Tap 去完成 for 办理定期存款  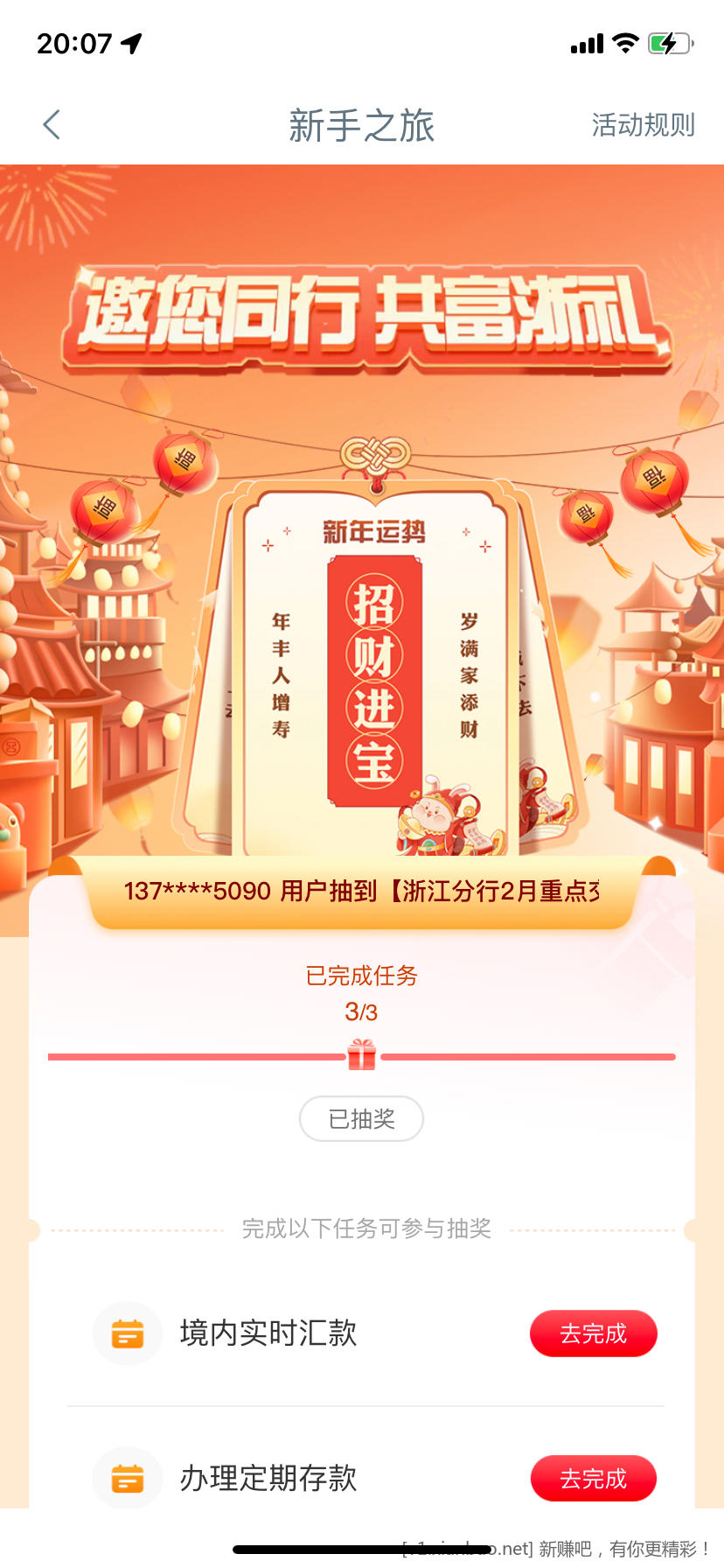(x=593, y=1479)
